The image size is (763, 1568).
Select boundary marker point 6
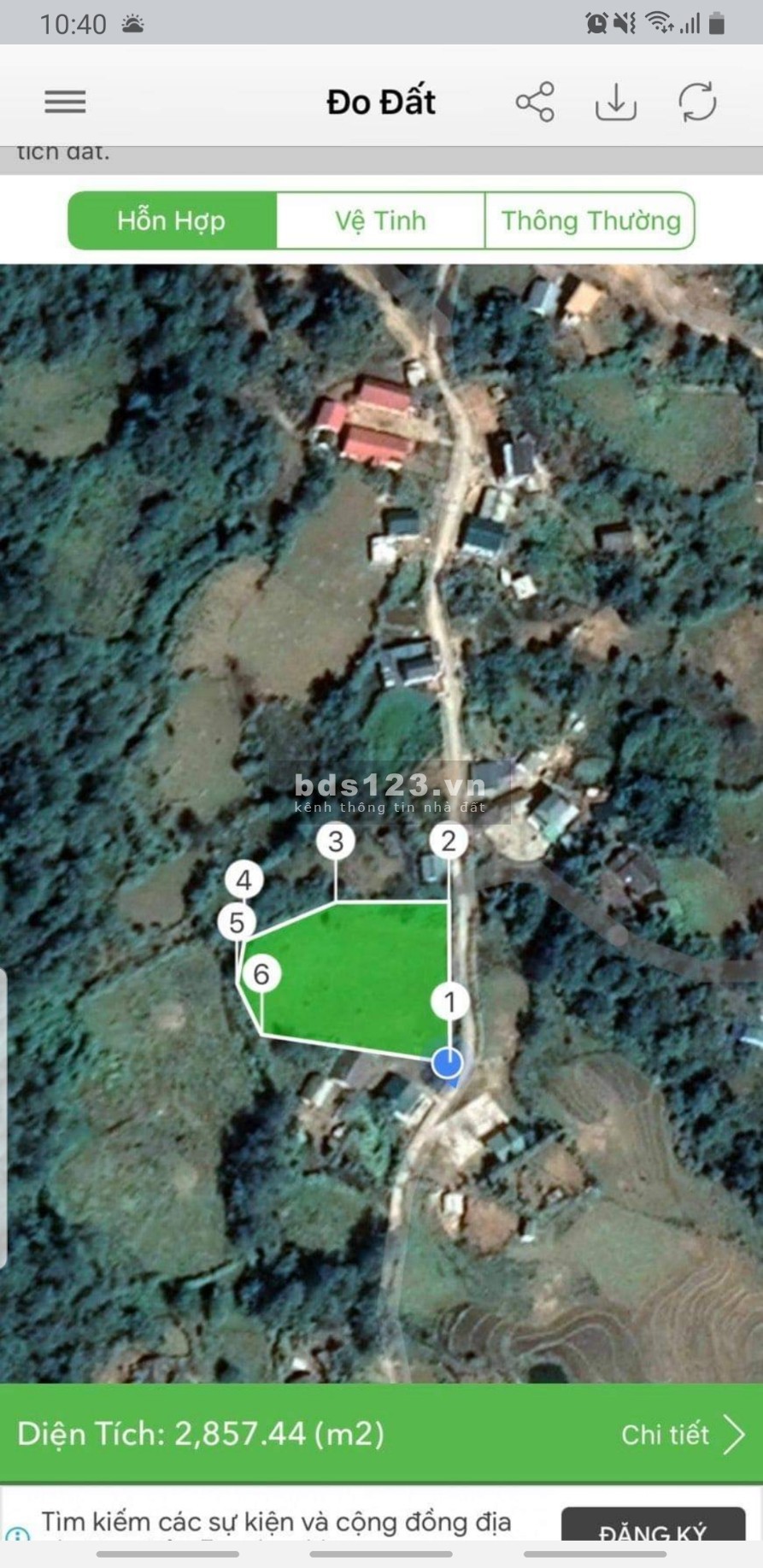pos(261,974)
